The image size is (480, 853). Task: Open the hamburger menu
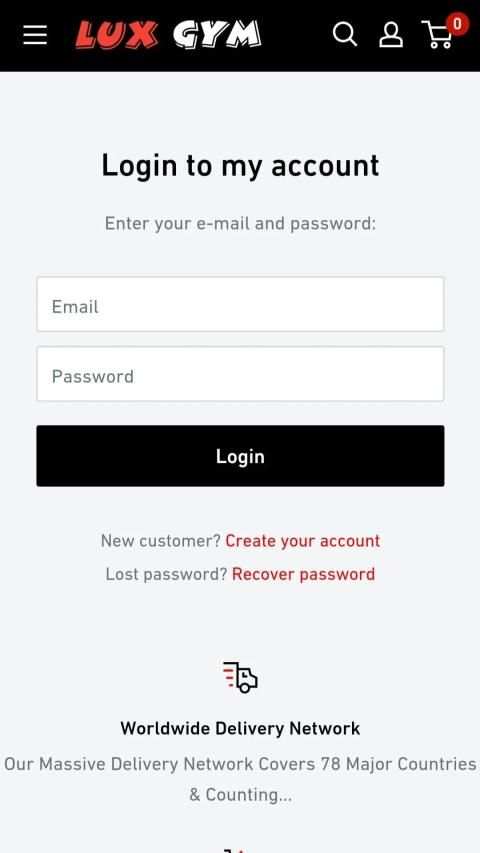(x=35, y=35)
